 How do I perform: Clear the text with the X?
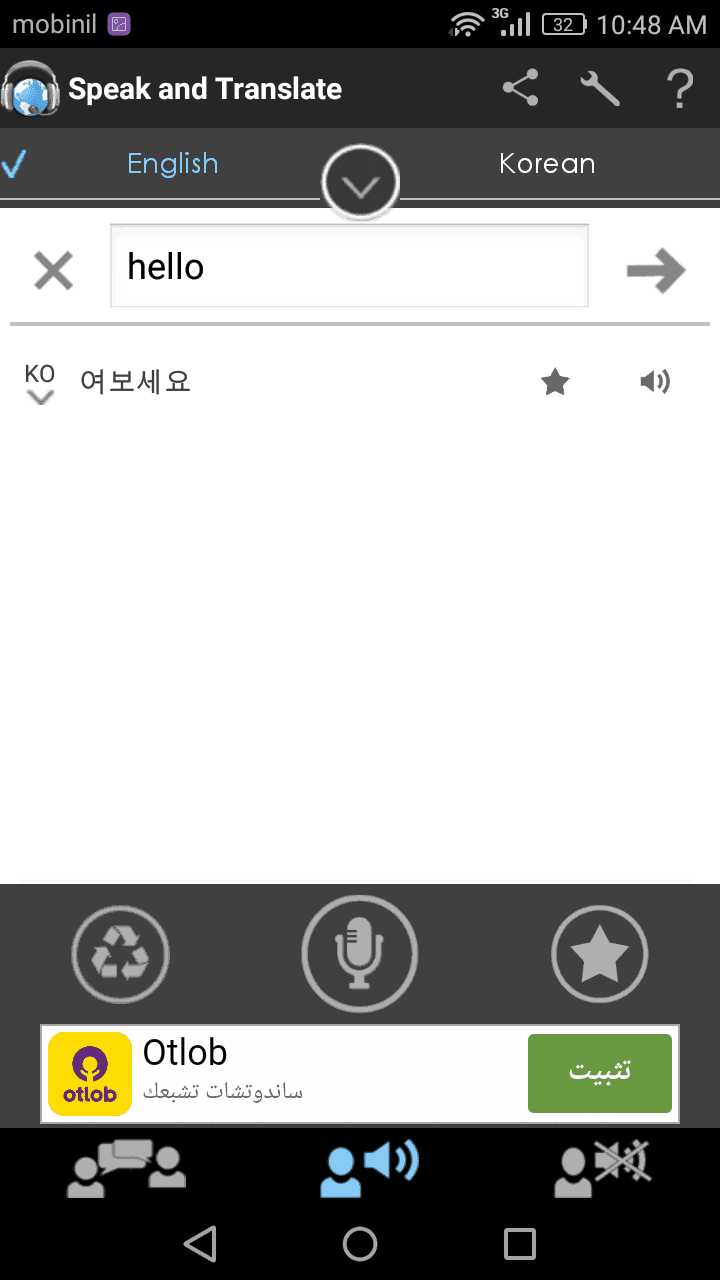53,270
